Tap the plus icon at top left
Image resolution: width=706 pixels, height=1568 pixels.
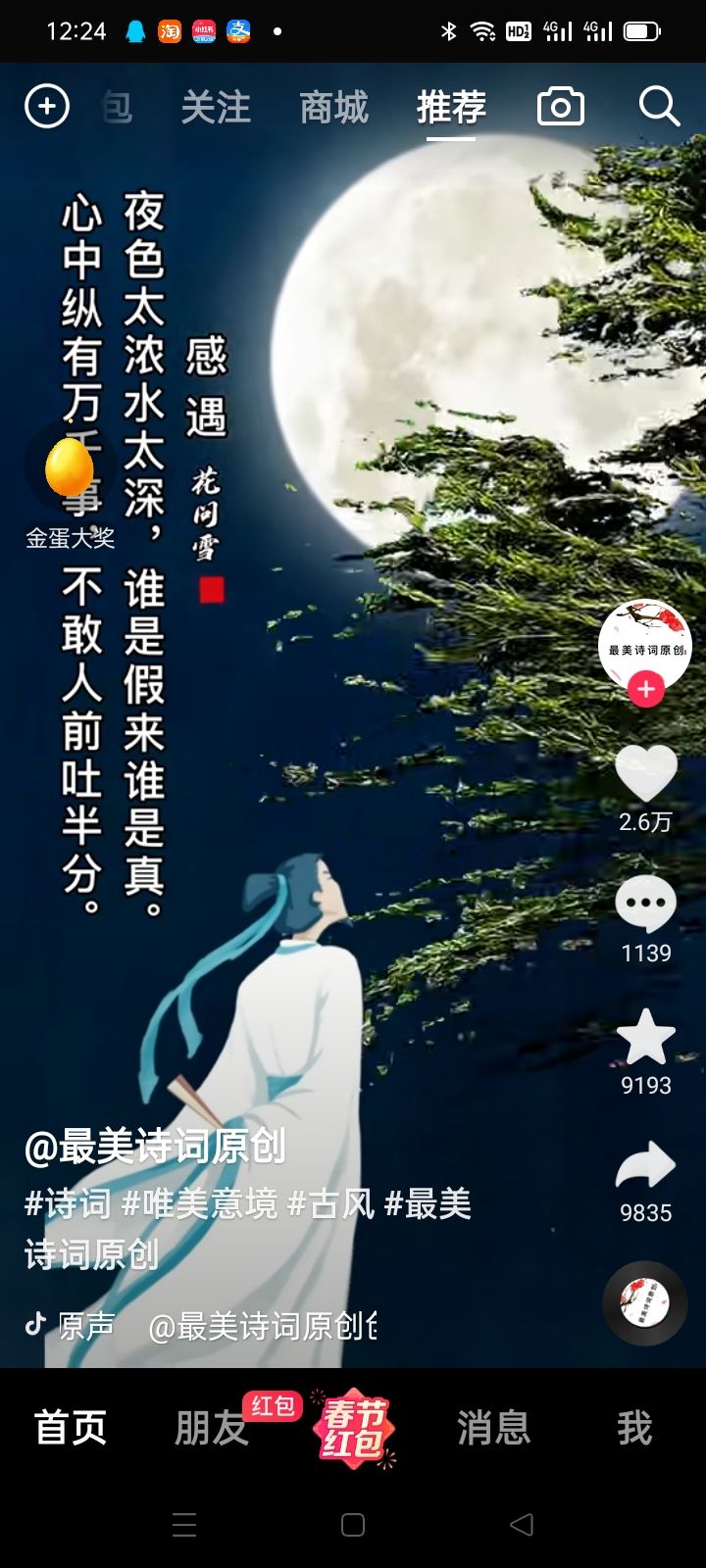(46, 106)
